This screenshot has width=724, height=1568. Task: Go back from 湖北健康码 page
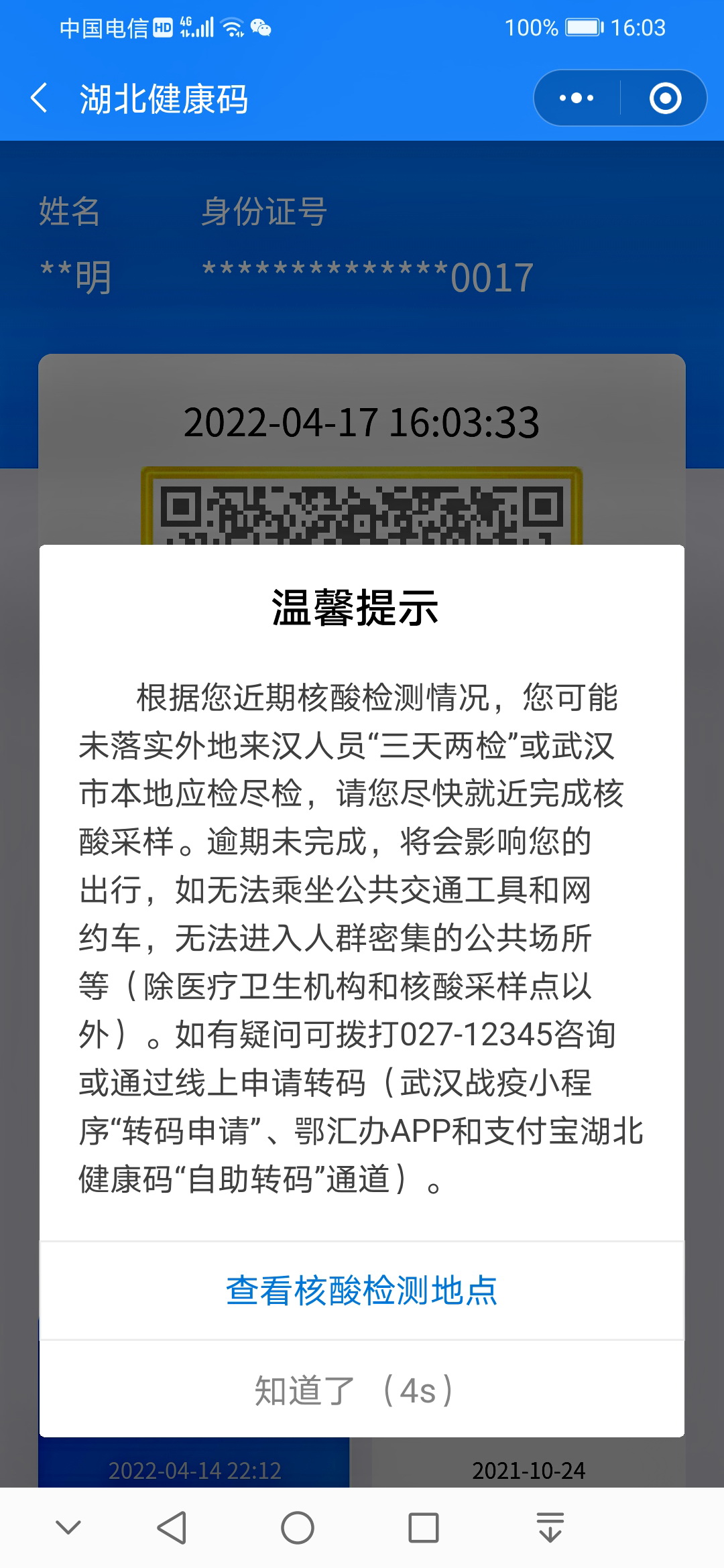(39, 99)
